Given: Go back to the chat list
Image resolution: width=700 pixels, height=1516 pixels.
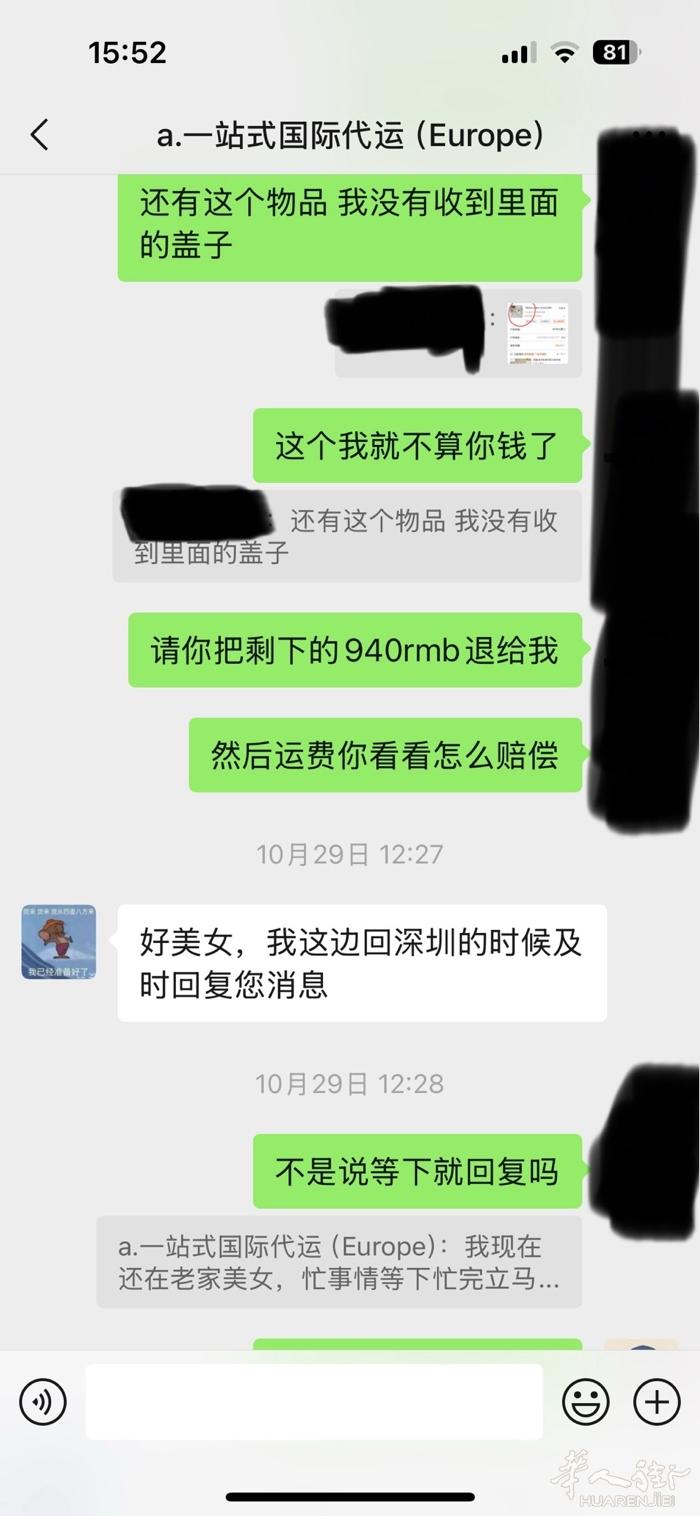Looking at the screenshot, I should (40, 135).
